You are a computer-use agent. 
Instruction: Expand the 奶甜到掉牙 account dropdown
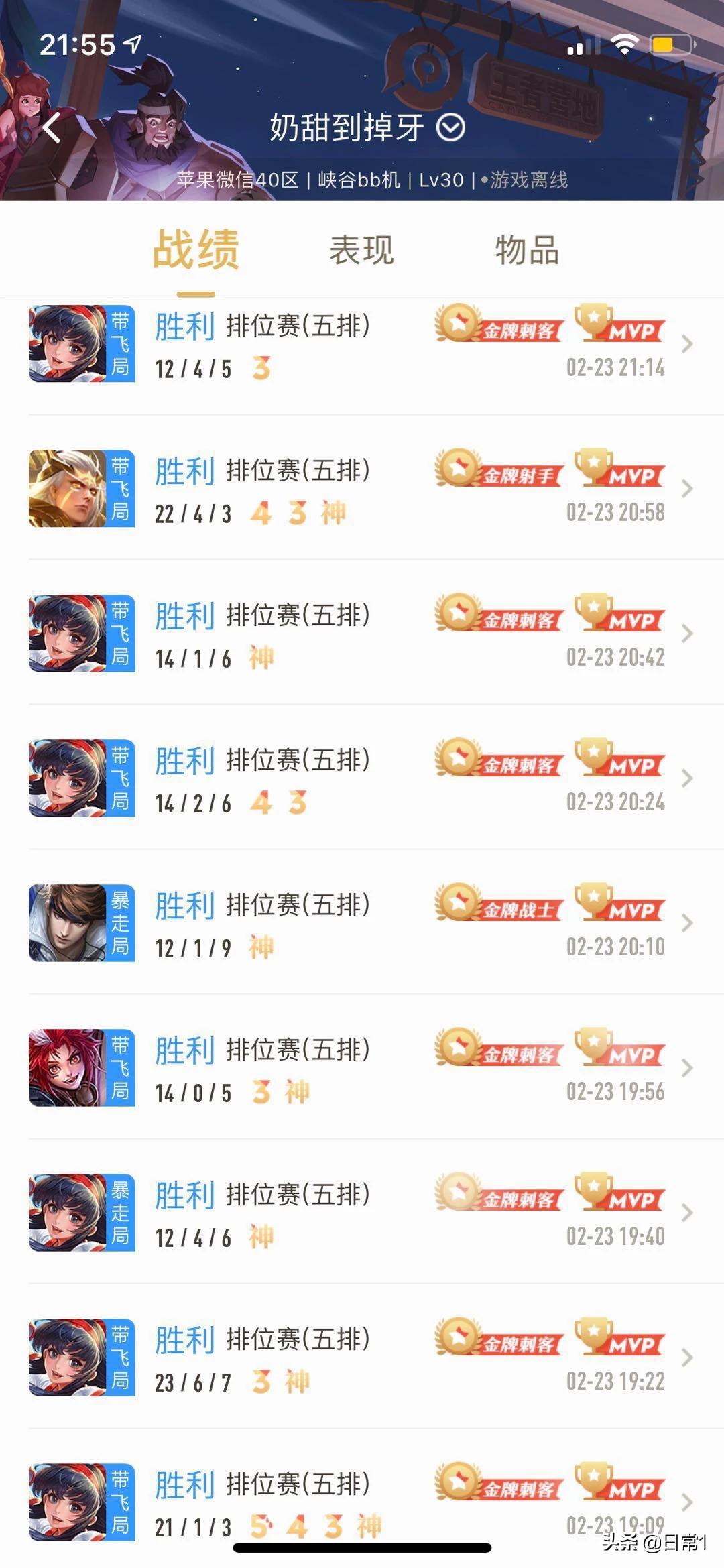tap(450, 127)
